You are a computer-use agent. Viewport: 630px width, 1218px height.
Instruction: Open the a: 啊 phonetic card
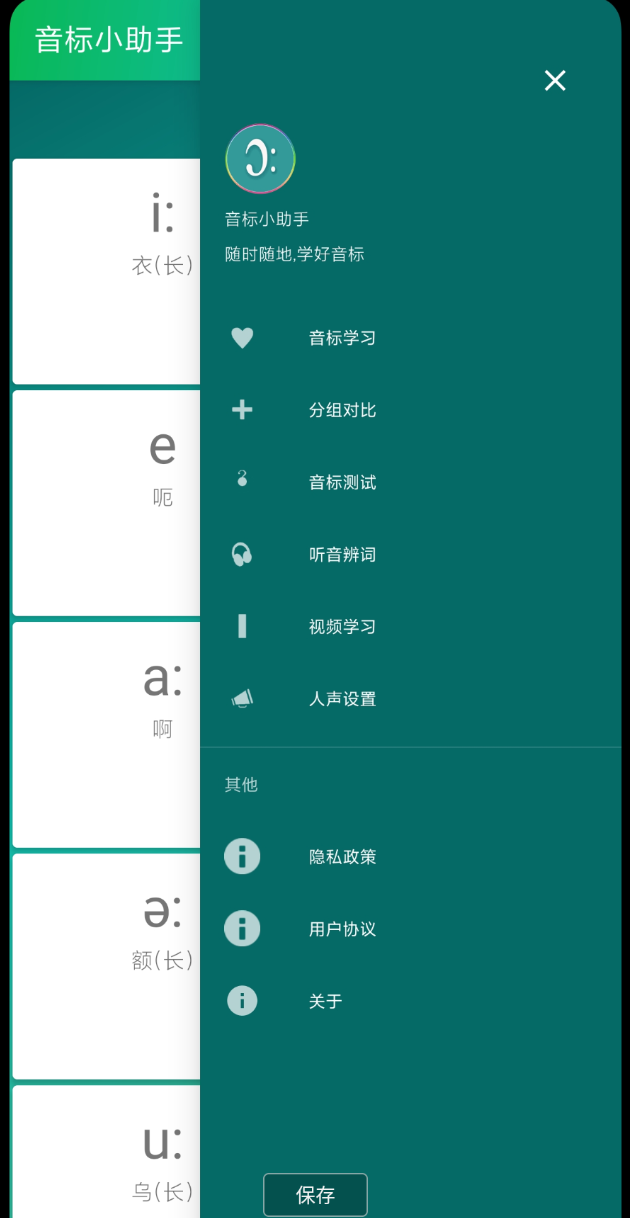tap(106, 734)
